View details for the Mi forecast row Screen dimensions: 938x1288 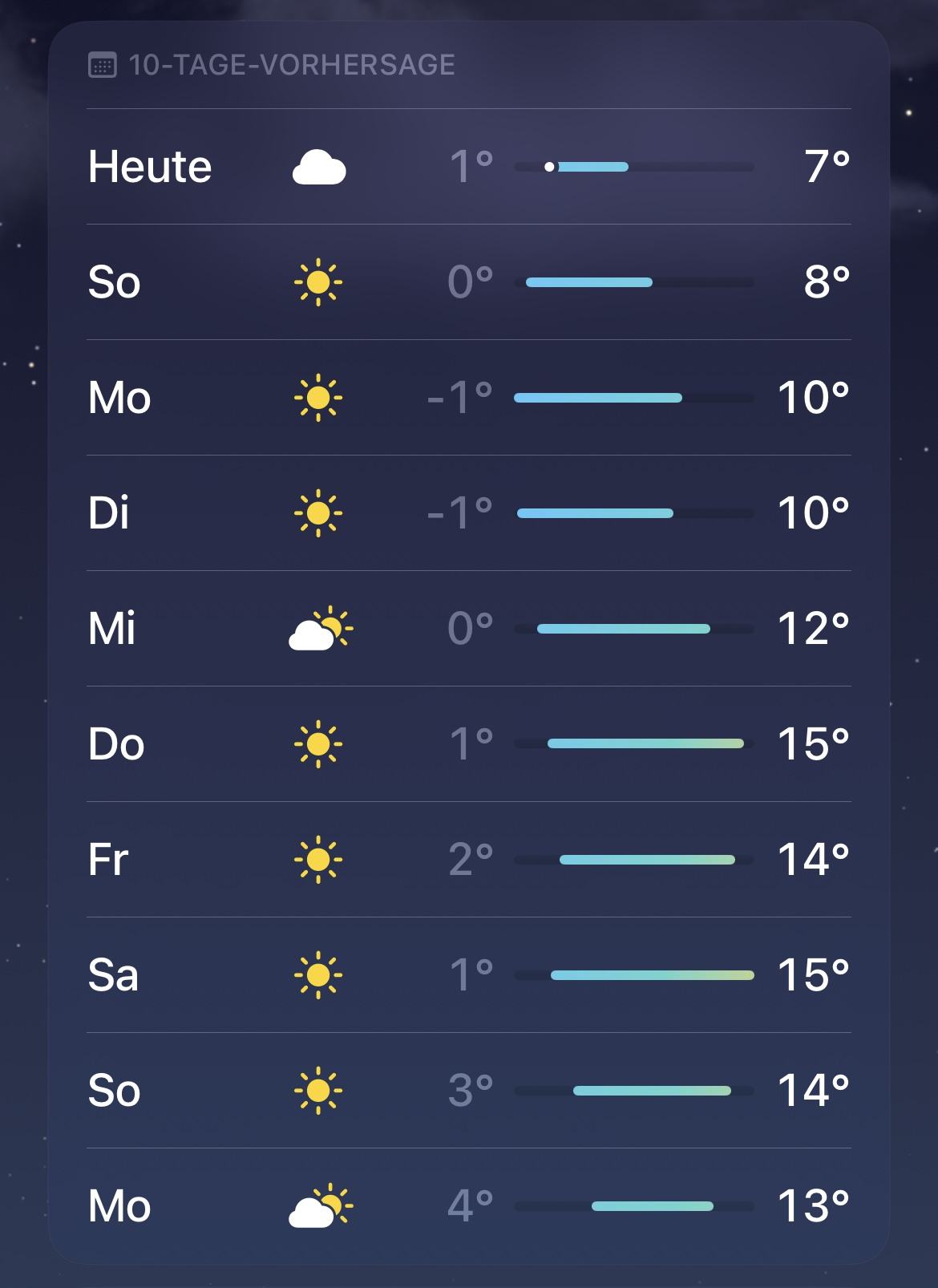(469, 629)
